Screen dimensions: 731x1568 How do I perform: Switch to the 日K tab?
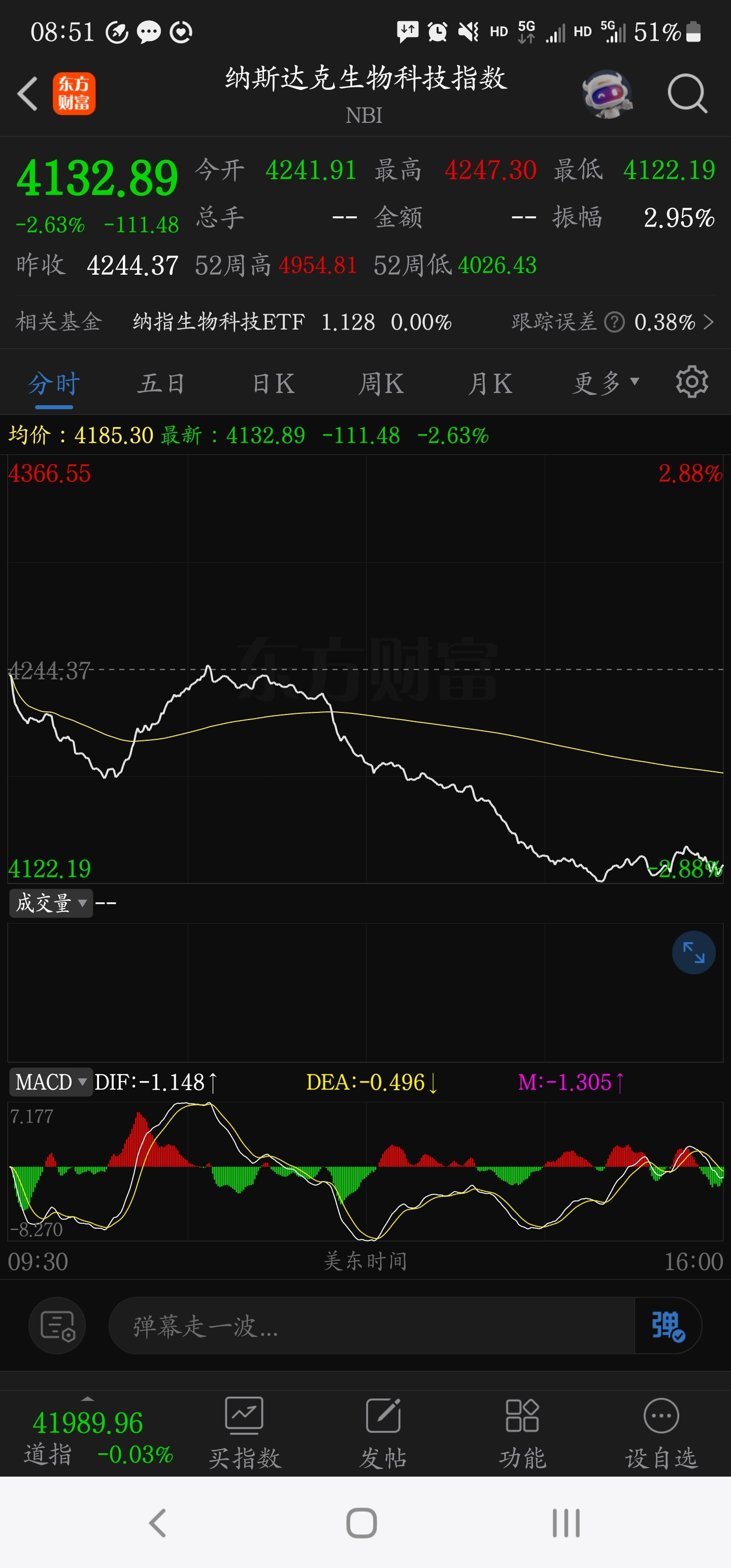(272, 382)
